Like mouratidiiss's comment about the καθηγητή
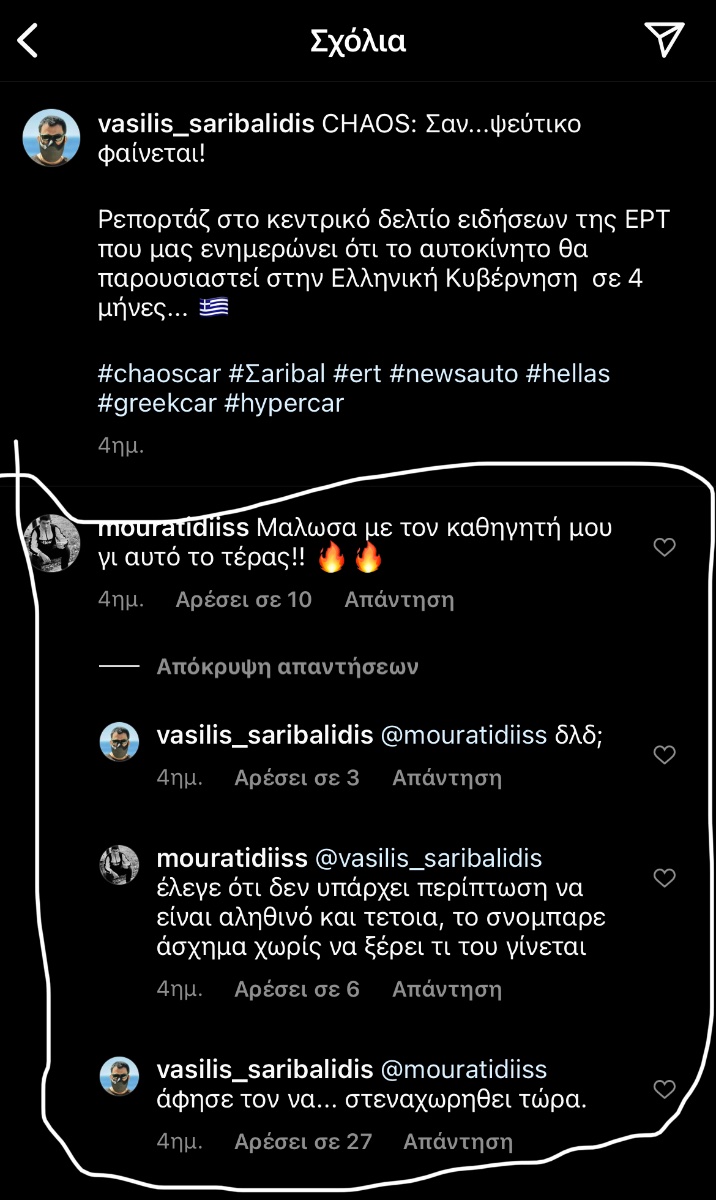 click(664, 546)
